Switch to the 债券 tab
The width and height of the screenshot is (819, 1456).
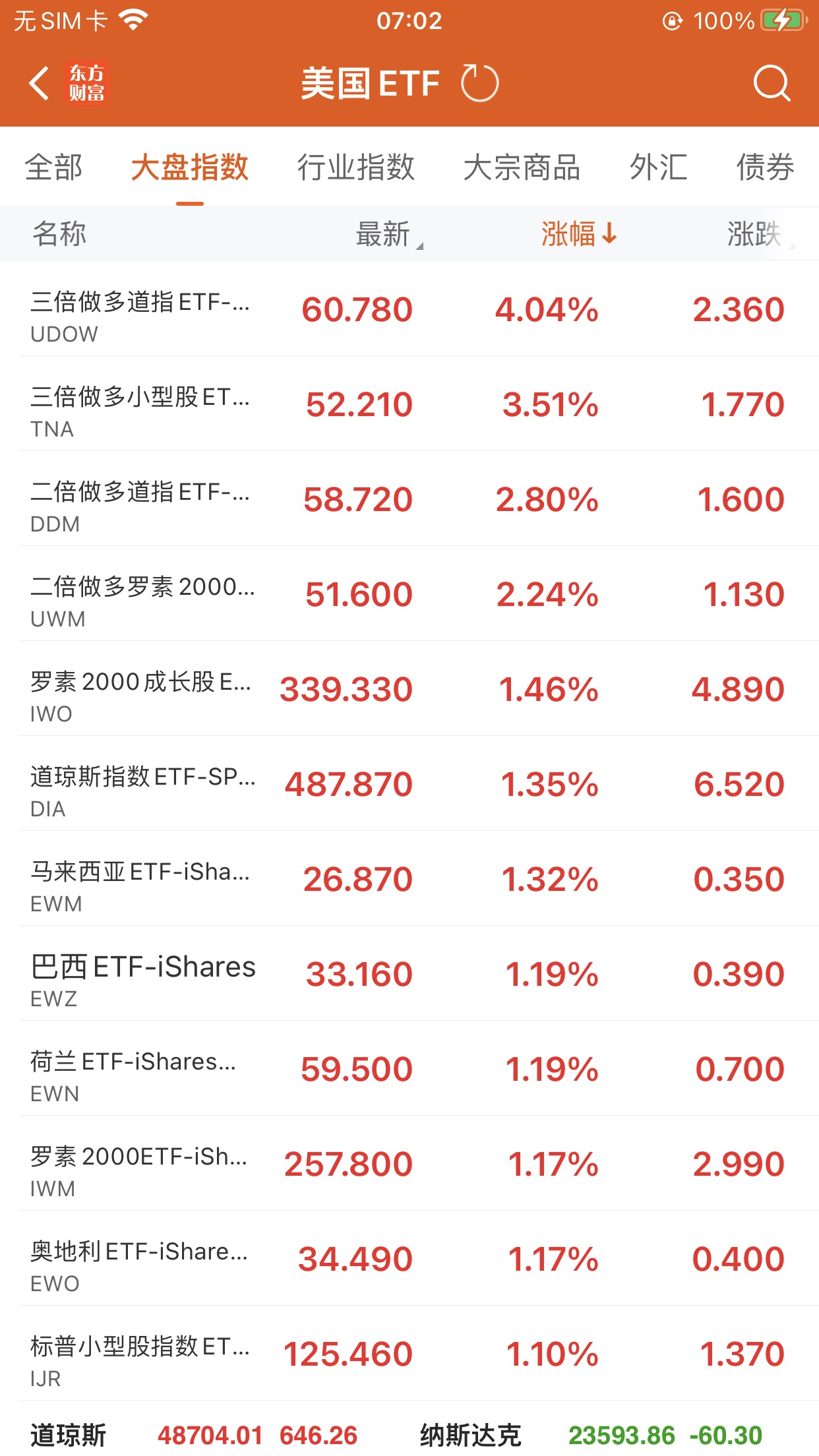(x=765, y=167)
